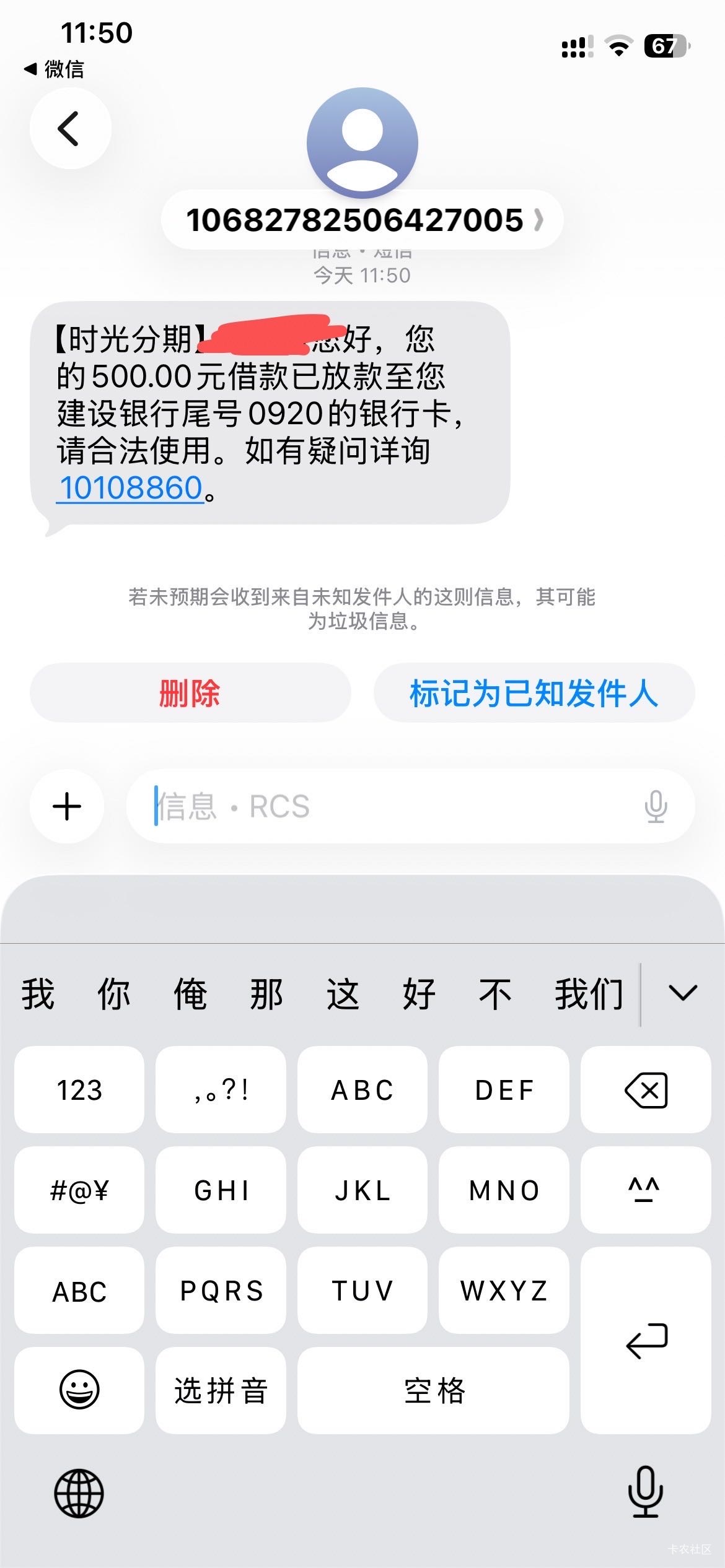Screen dimensions: 725x1568
Task: Delete this message with the 删除 button
Action: pos(190,692)
